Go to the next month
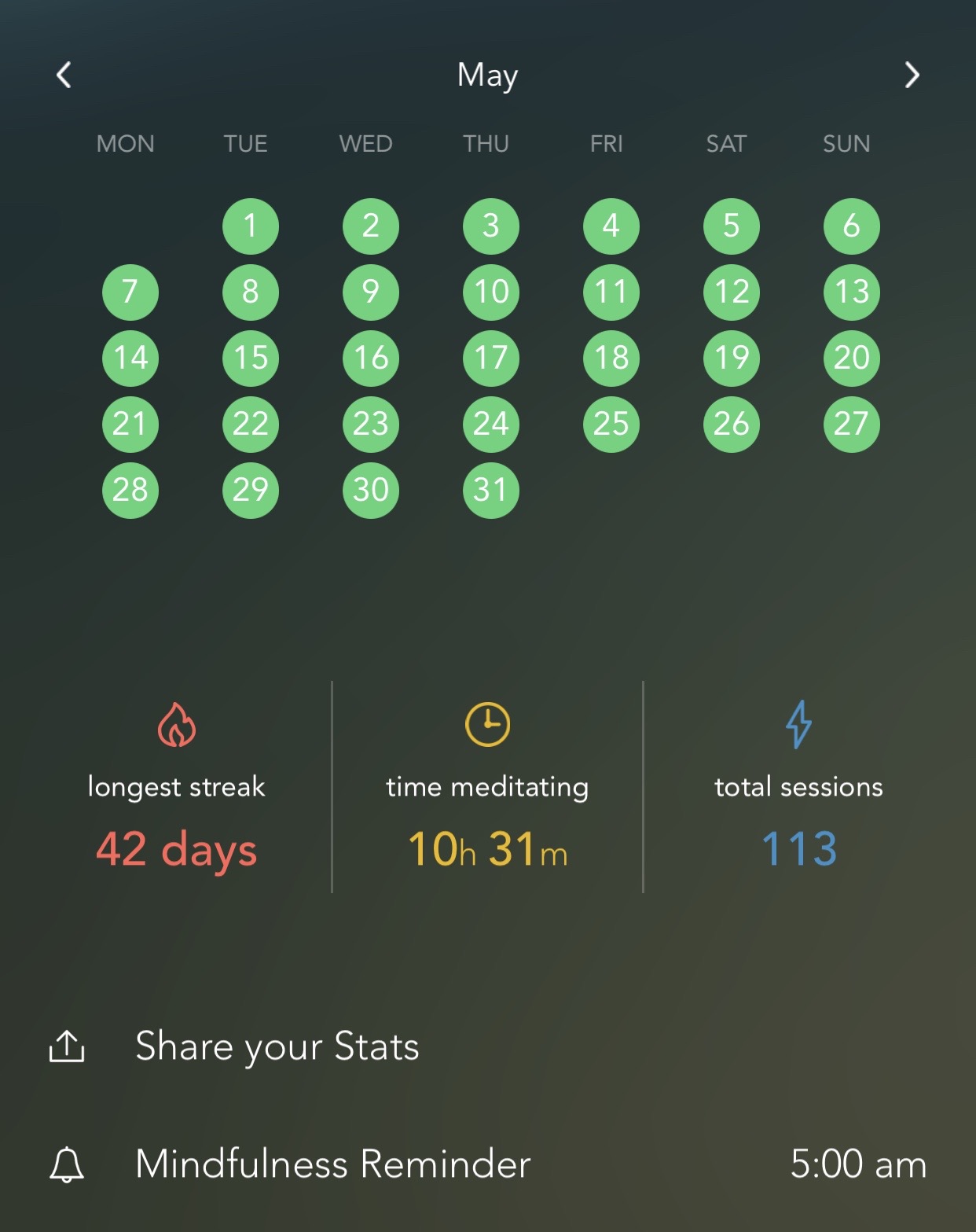 (x=912, y=75)
